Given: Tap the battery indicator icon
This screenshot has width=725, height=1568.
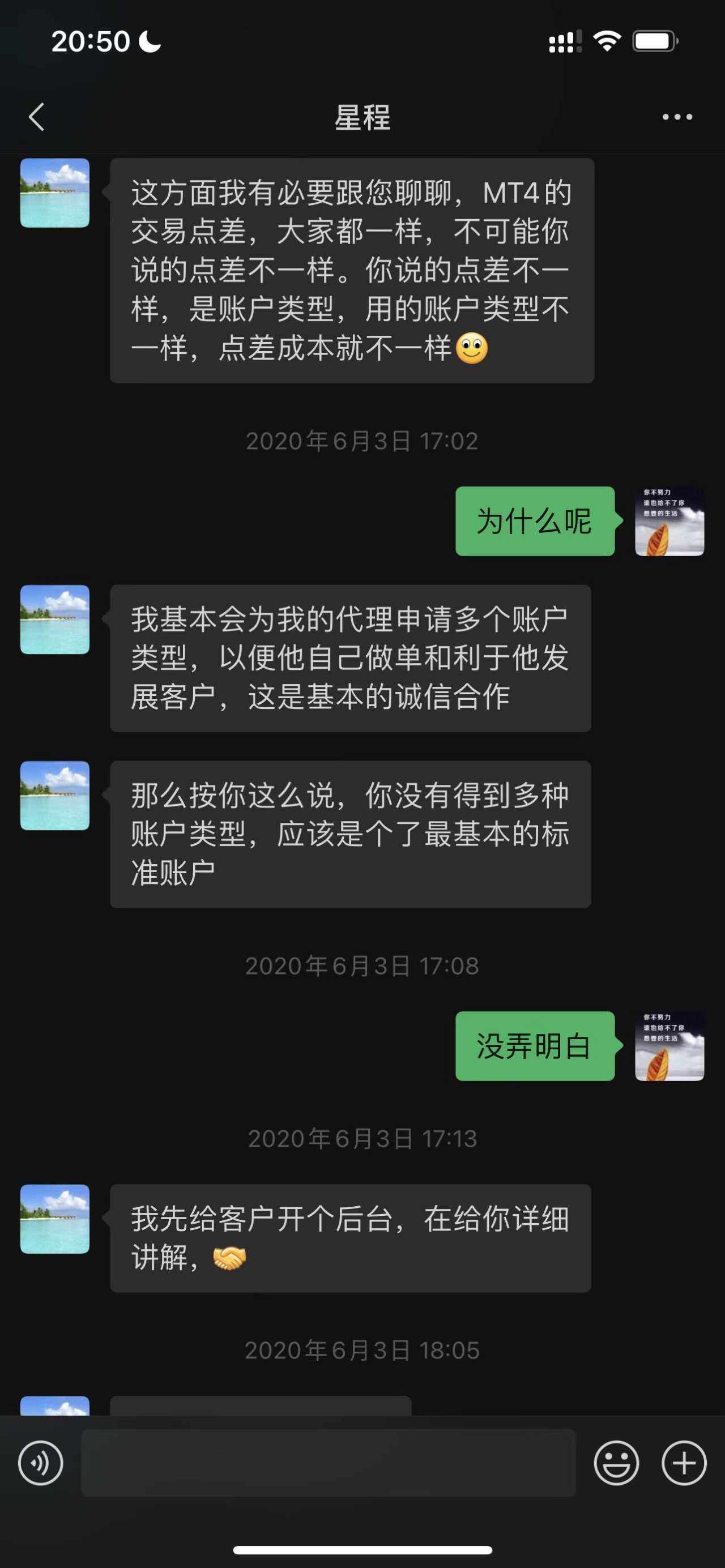Looking at the screenshot, I should [x=654, y=40].
